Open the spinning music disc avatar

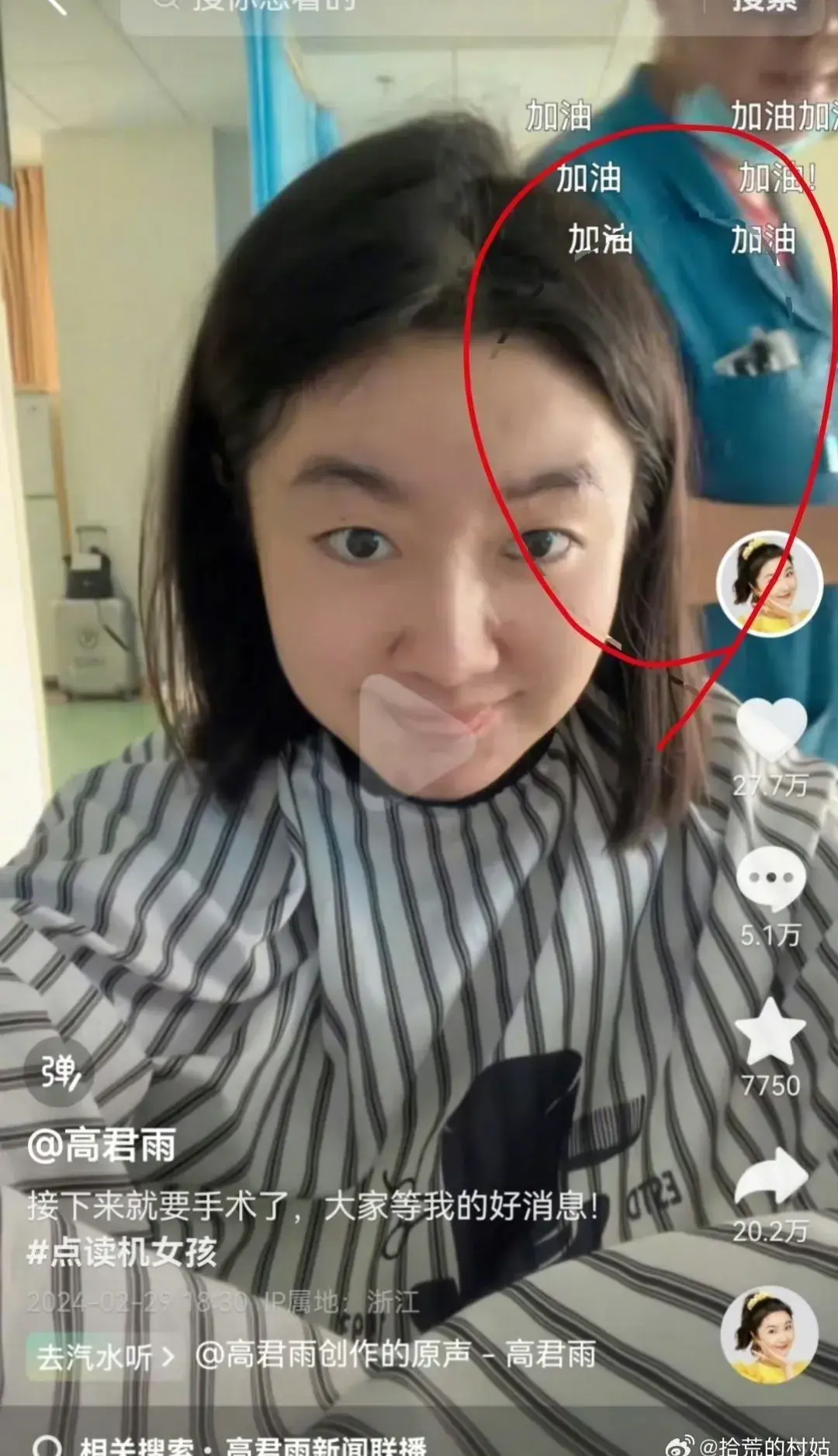point(769,1334)
